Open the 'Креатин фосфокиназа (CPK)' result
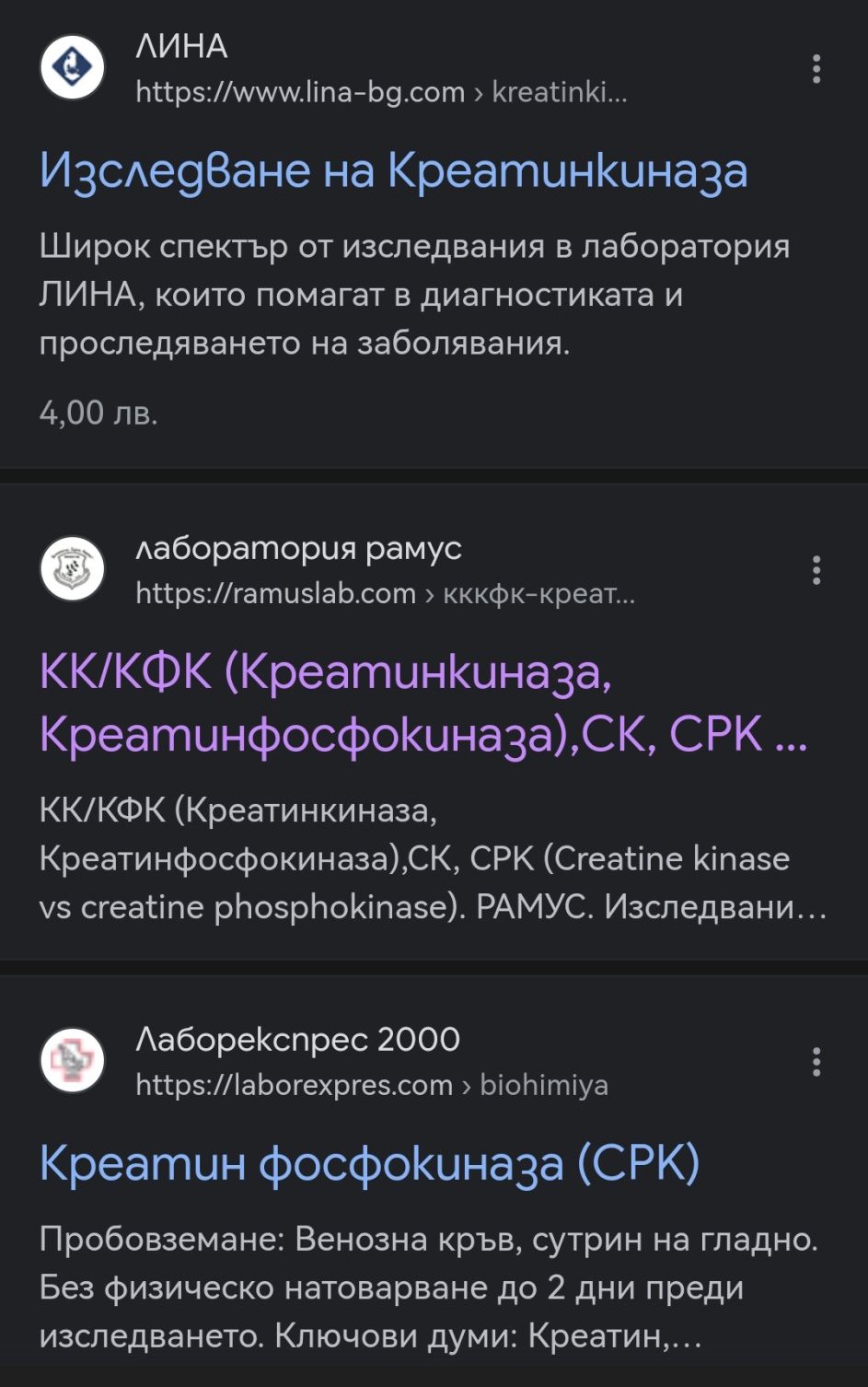The image size is (868, 1387). [x=369, y=1163]
